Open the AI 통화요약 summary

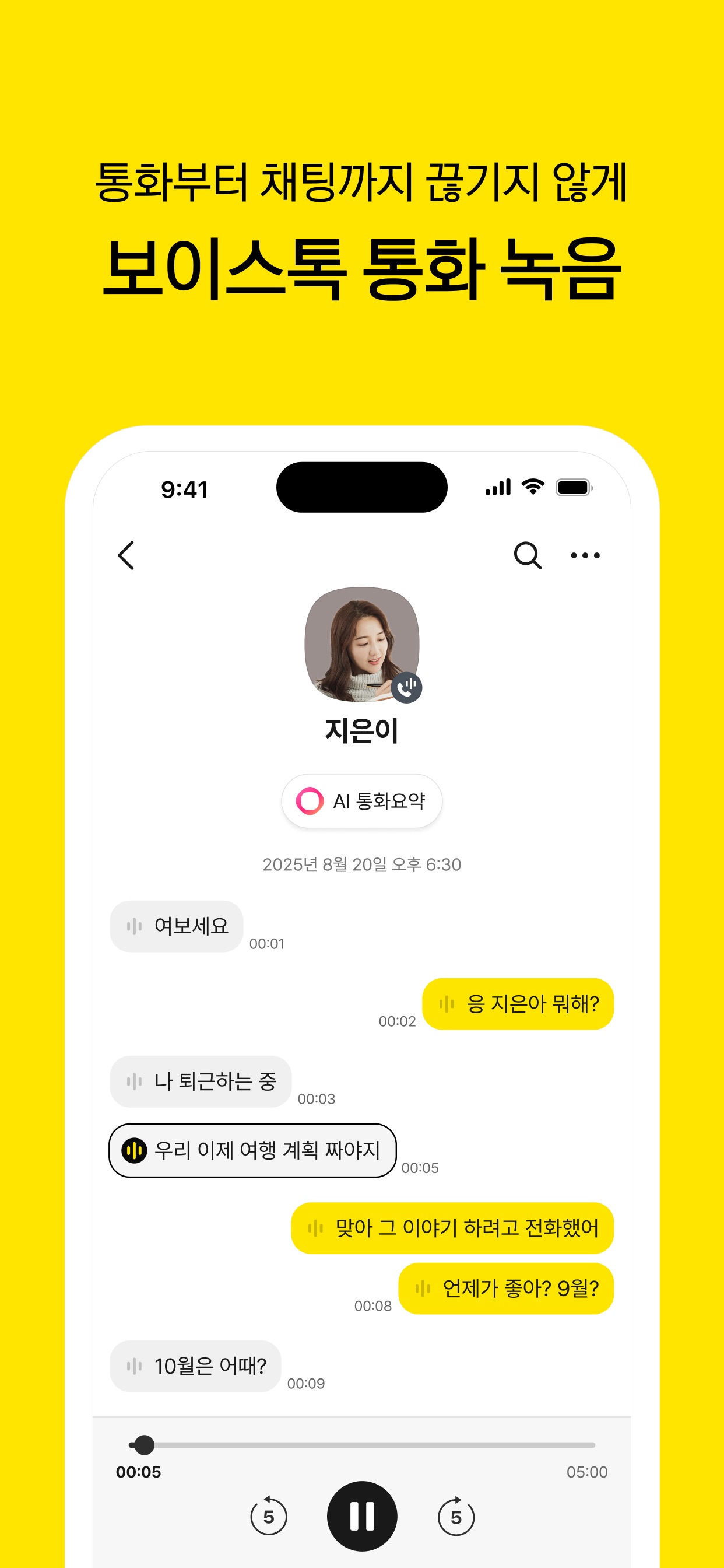pyautogui.click(x=361, y=801)
